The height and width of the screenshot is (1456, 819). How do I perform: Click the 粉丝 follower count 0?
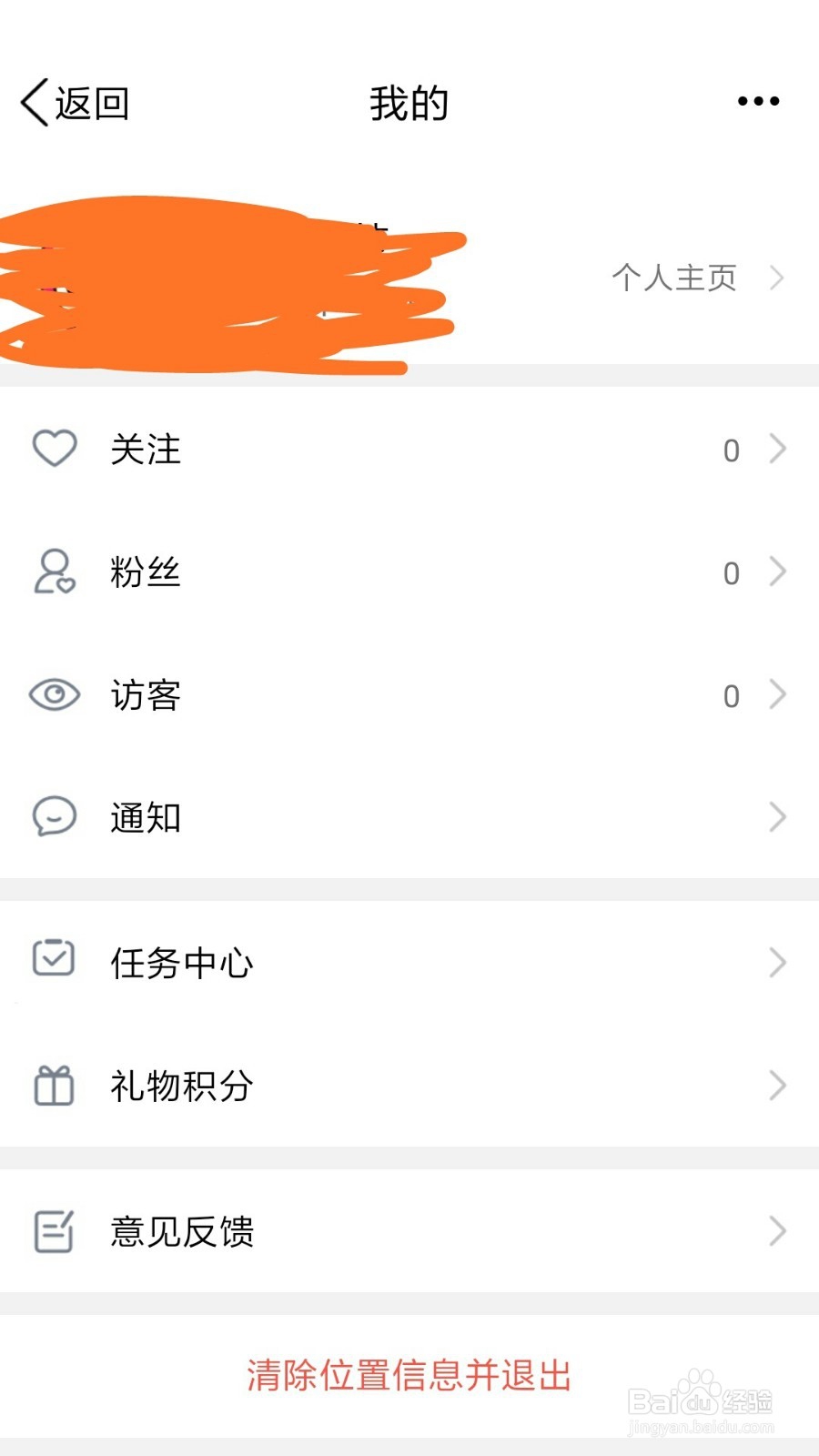pyautogui.click(x=731, y=572)
